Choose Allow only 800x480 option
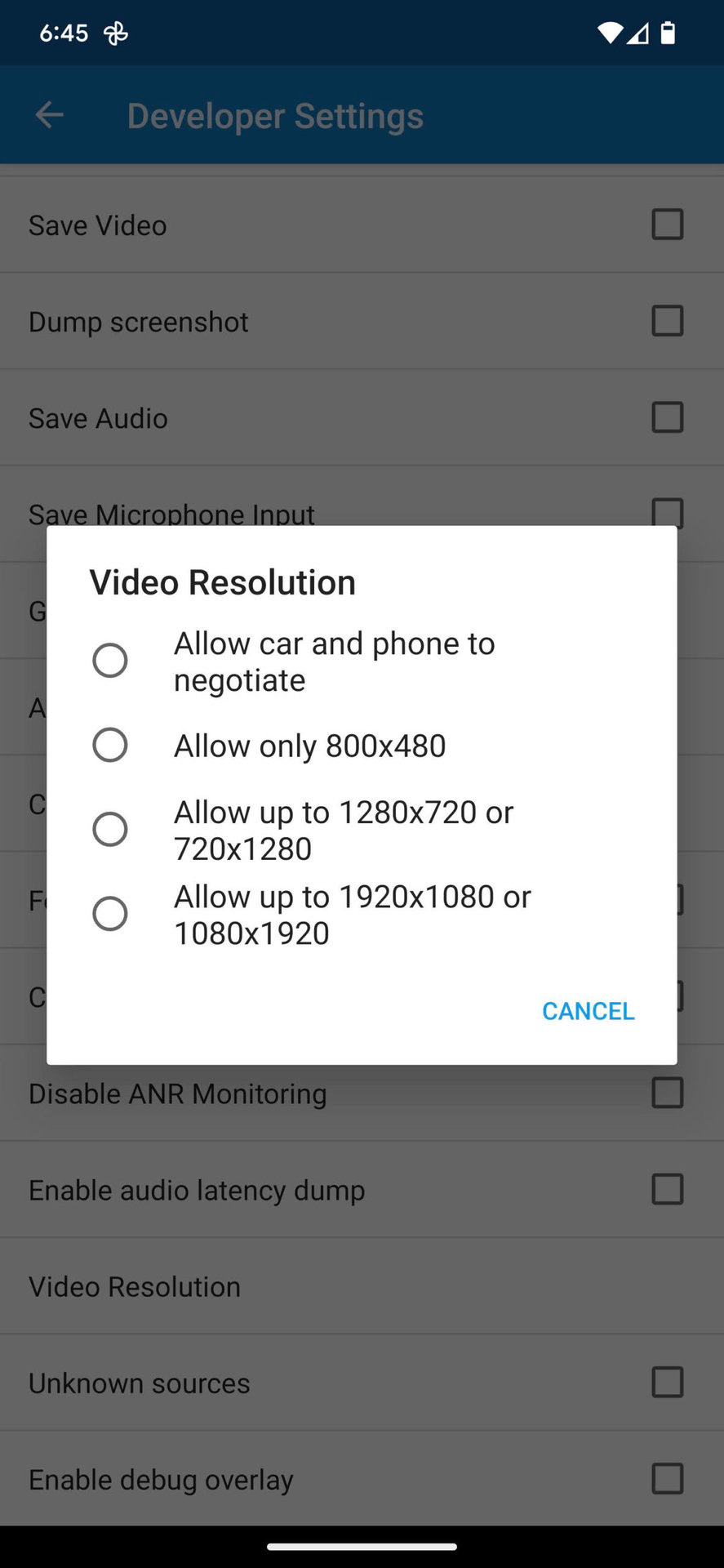Screen dimensions: 724x1568 362,745
